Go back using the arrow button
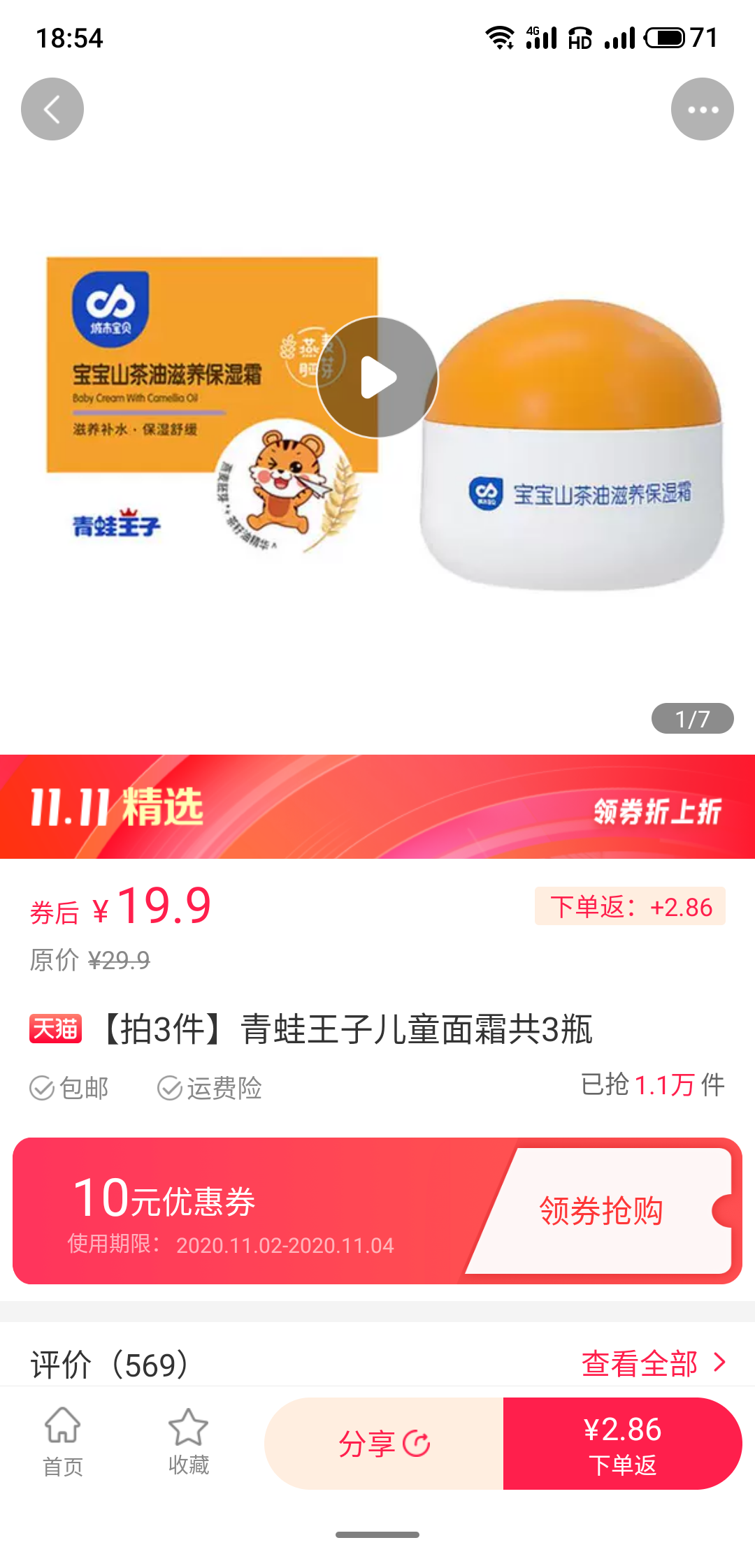 coord(52,109)
